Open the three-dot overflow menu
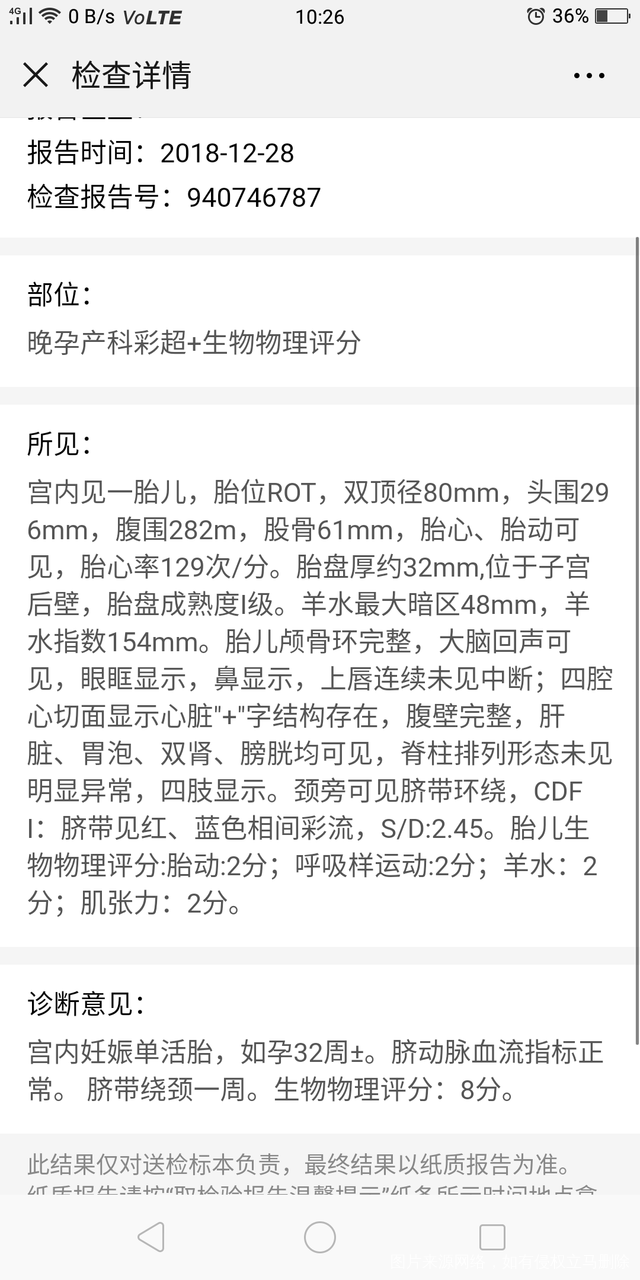This screenshot has width=640, height=1280. (x=589, y=75)
